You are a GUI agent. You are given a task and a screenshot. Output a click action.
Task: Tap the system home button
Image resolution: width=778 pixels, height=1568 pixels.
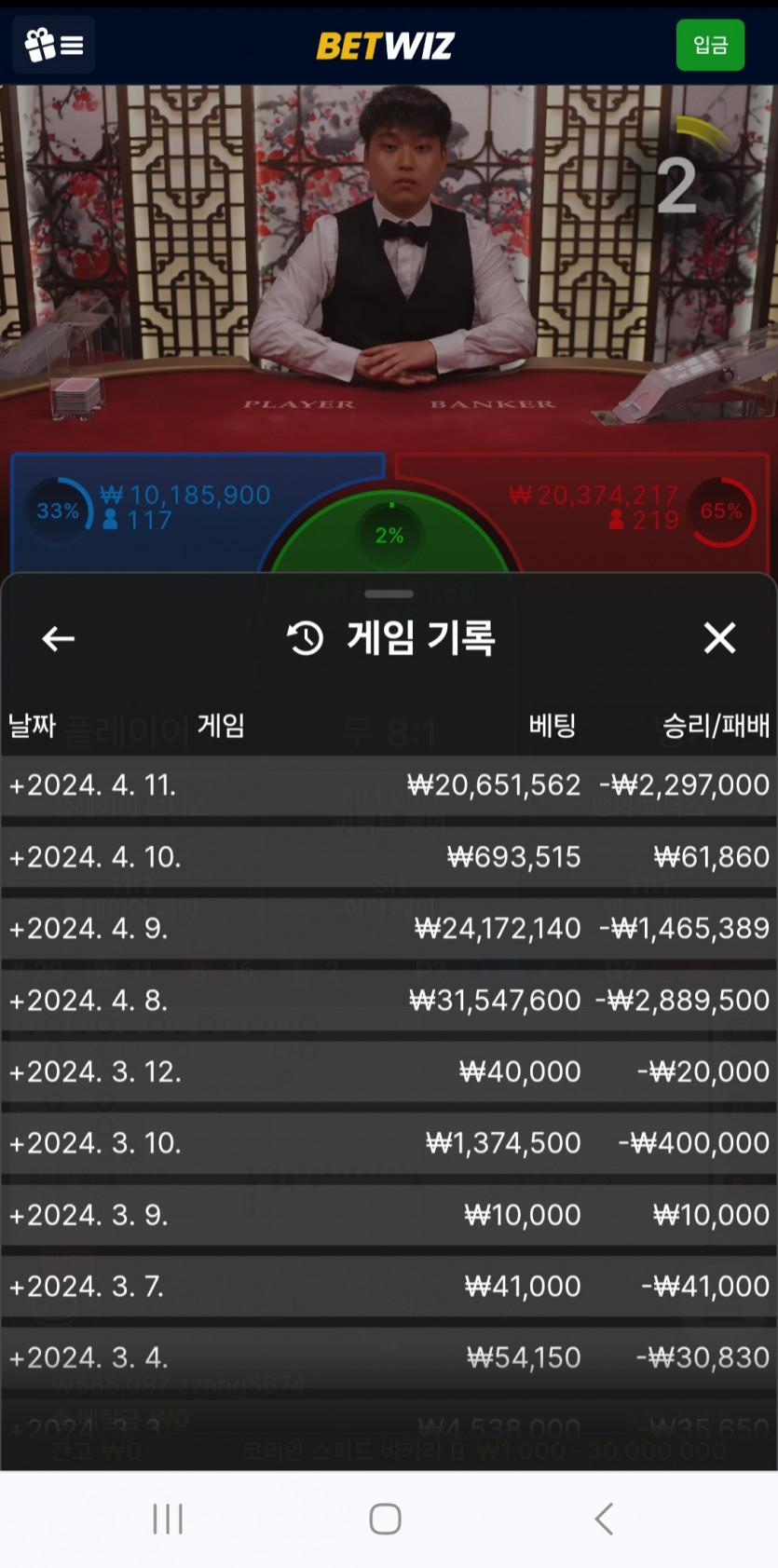coord(386,1519)
